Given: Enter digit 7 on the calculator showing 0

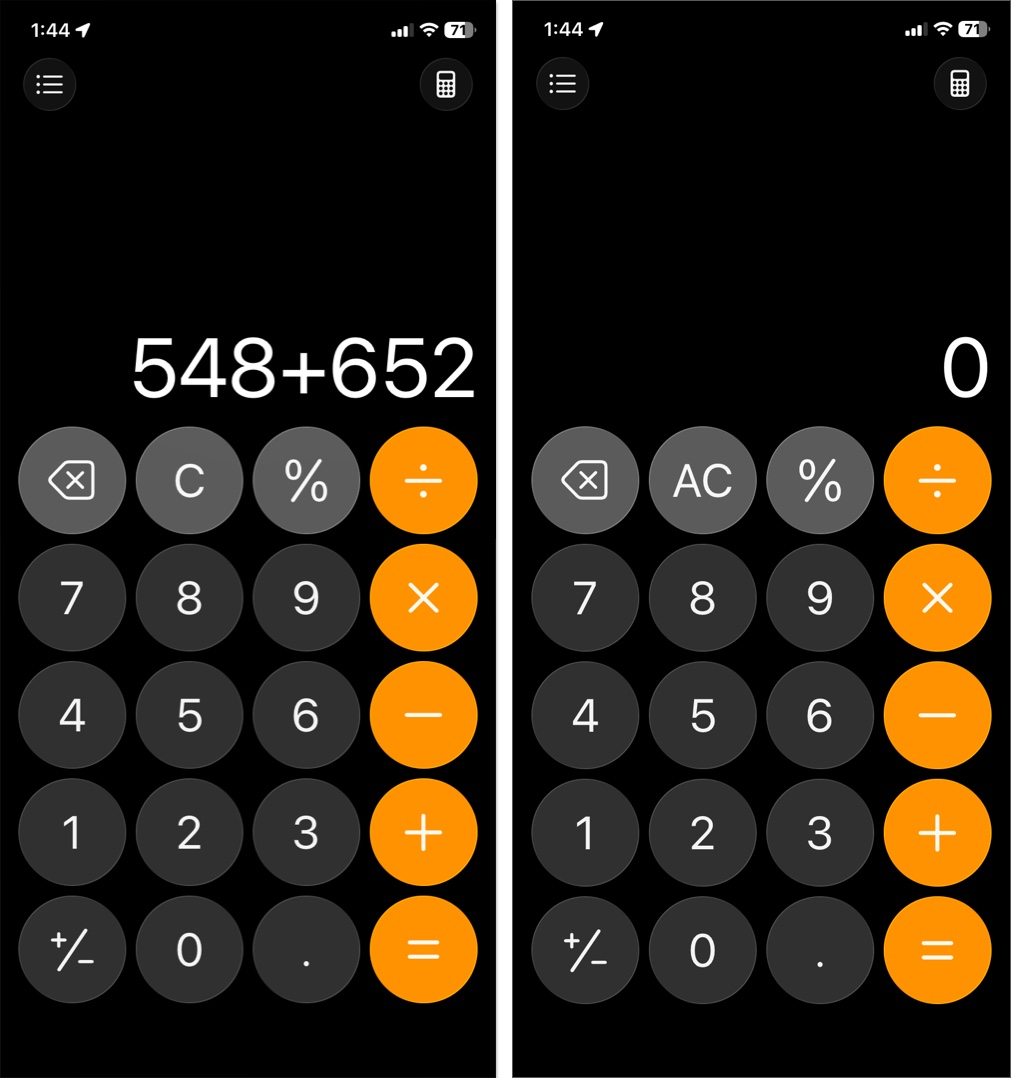Looking at the screenshot, I should click(585, 598).
